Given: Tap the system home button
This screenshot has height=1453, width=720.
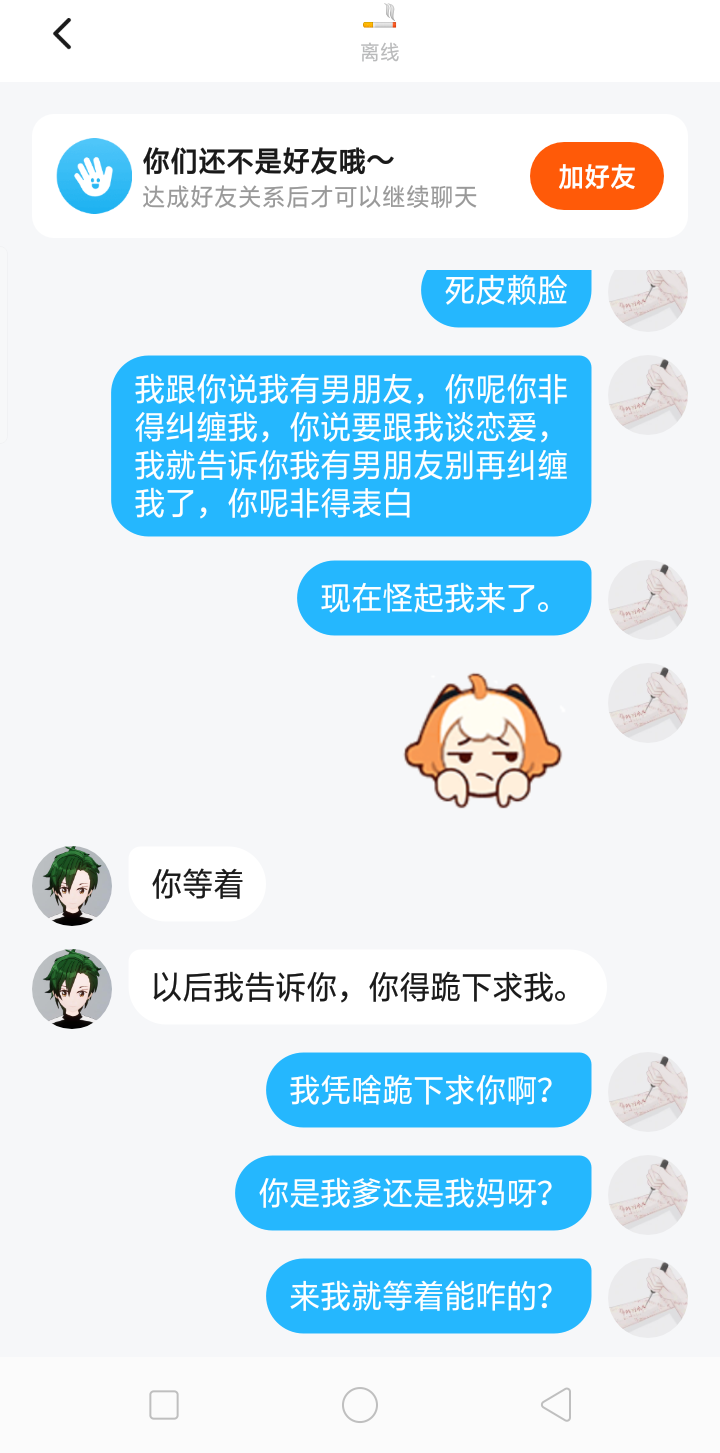Looking at the screenshot, I should click(360, 1405).
